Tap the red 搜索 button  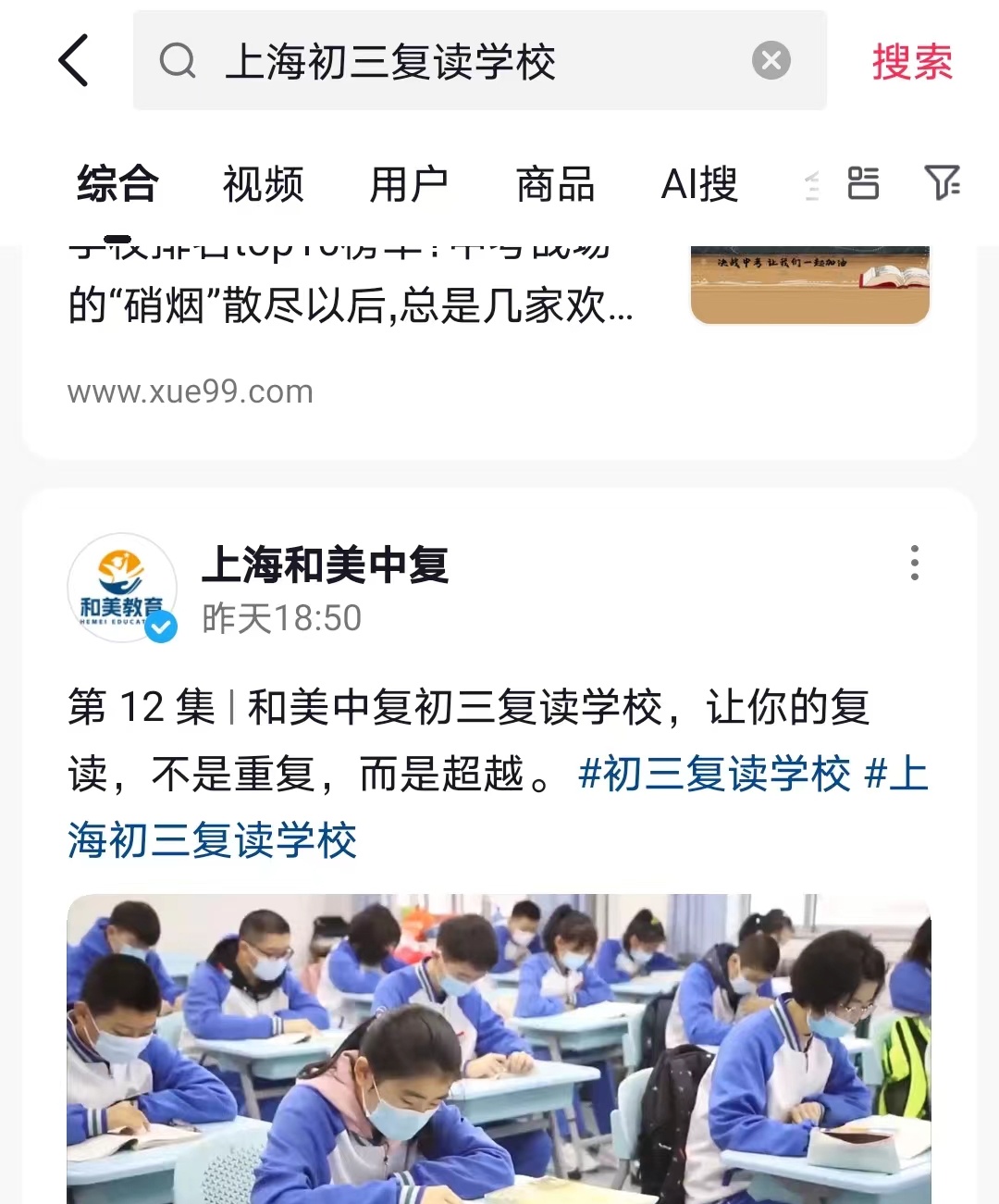911,62
